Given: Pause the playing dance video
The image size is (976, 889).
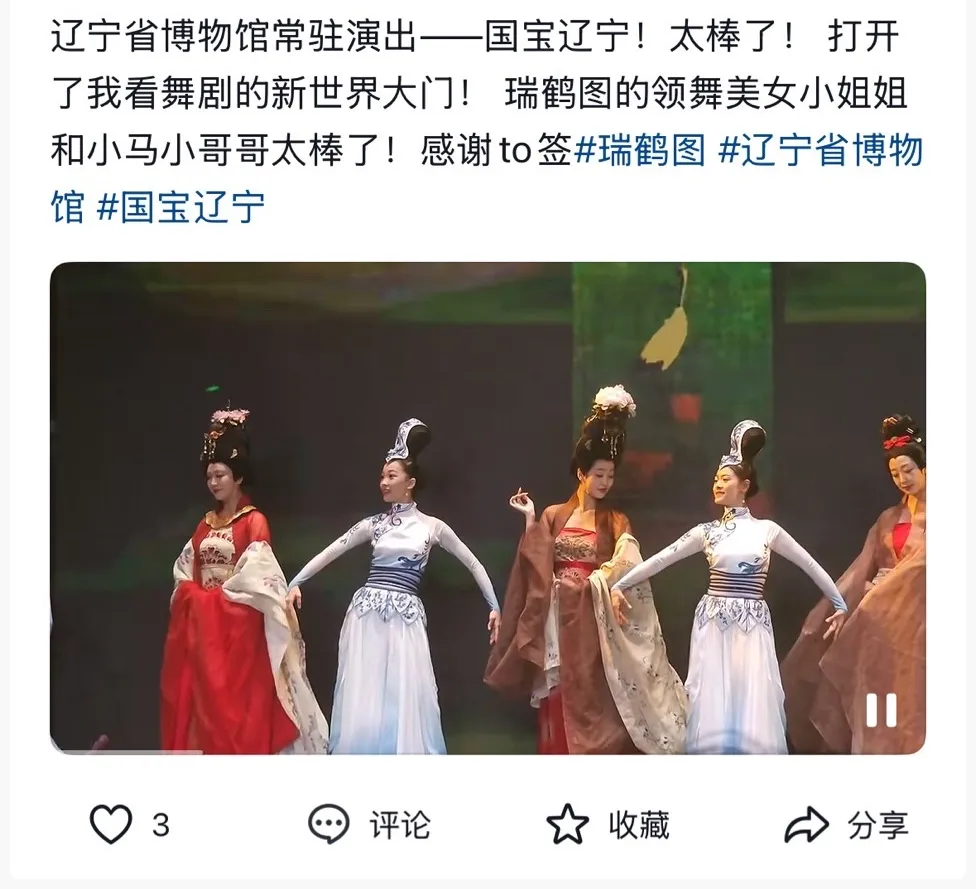Looking at the screenshot, I should (881, 710).
